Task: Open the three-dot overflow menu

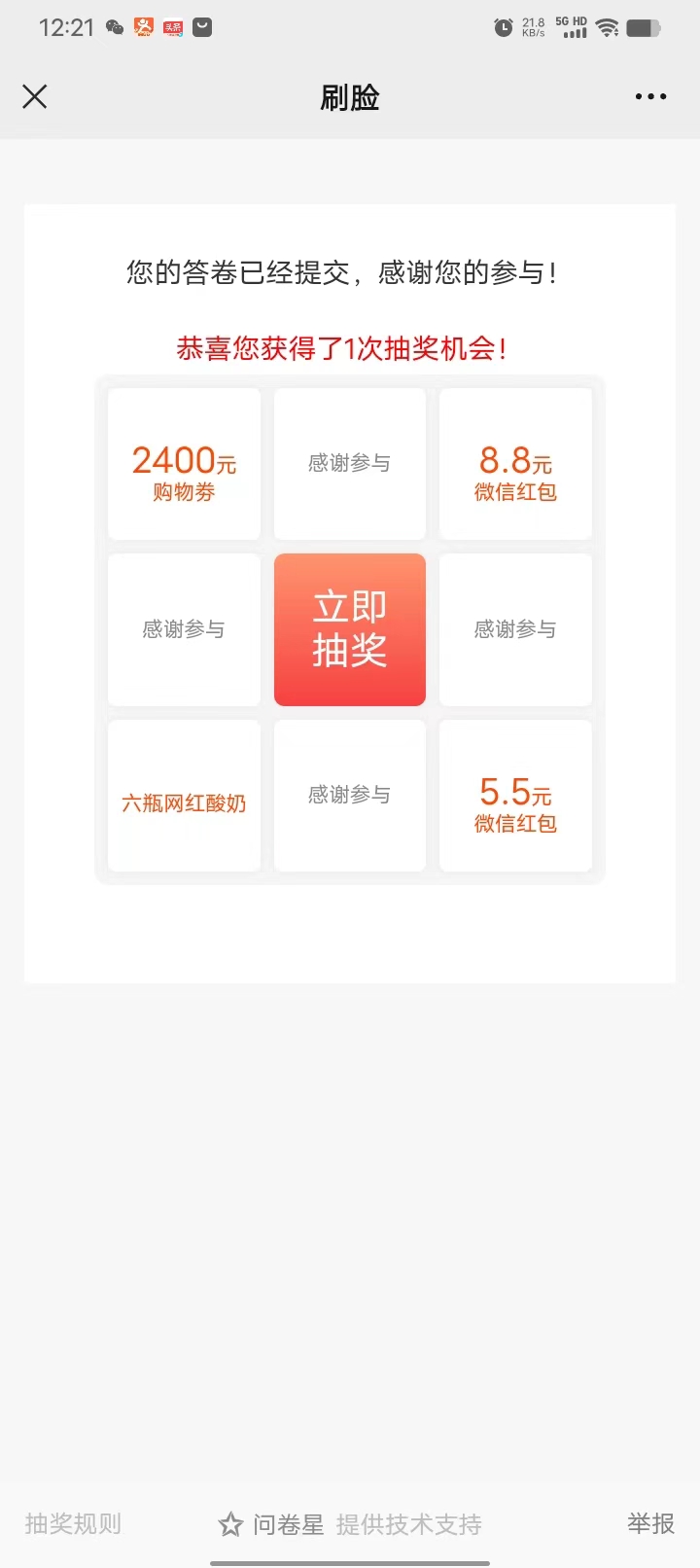Action: [x=650, y=96]
